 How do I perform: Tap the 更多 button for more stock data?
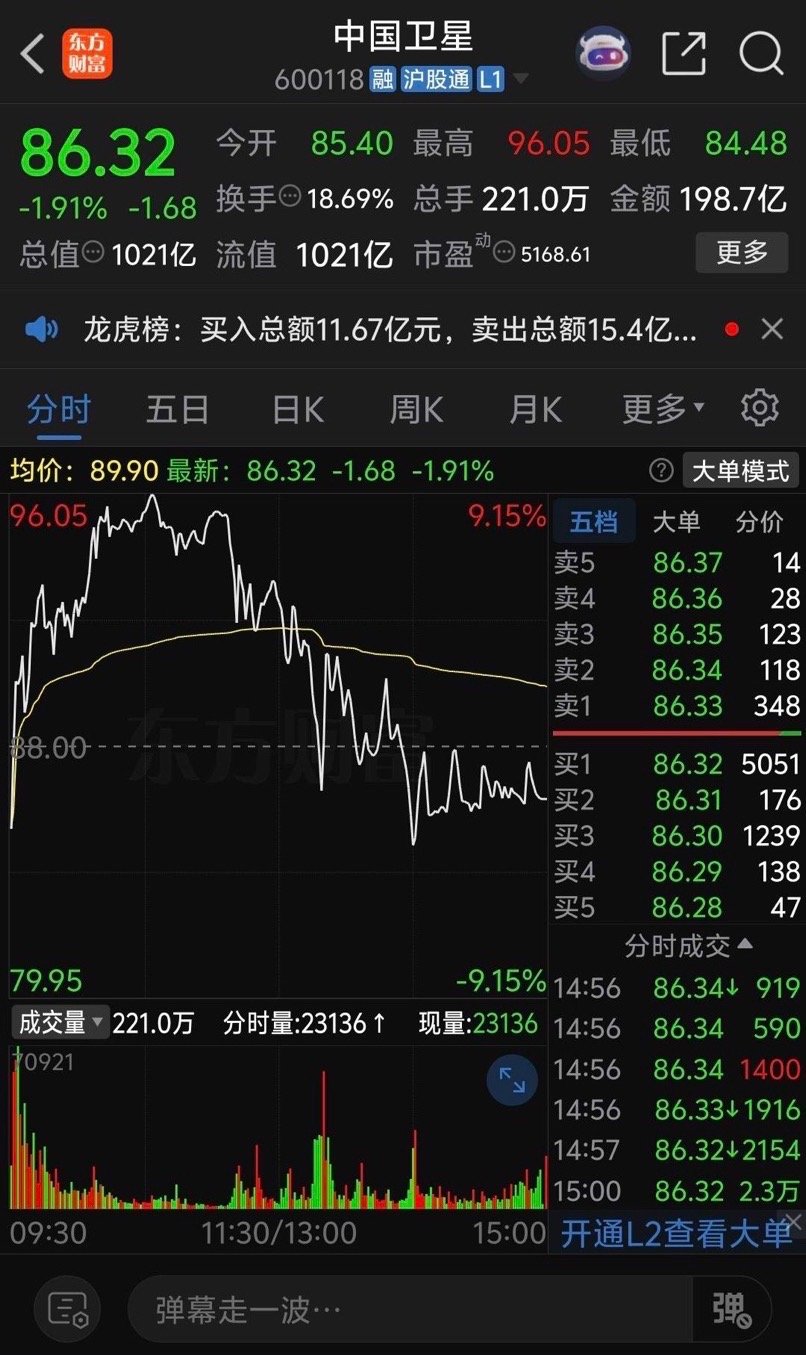pyautogui.click(x=740, y=253)
